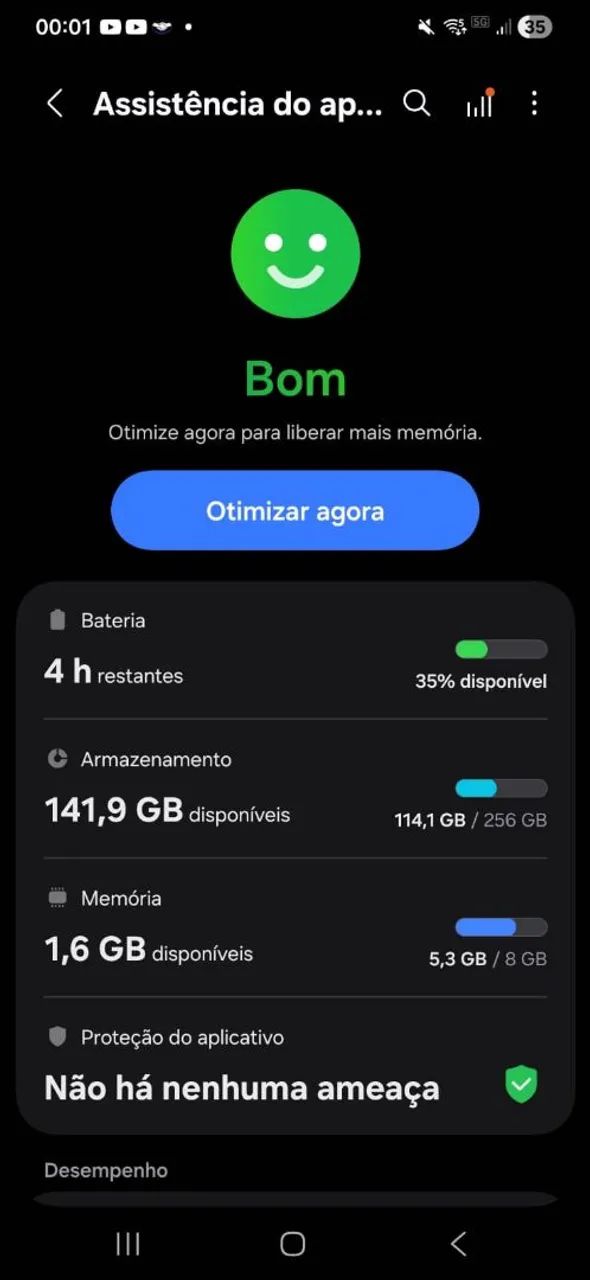Screen dimensions: 590x1280
Task: Tap the Otimizar agora button
Action: click(x=295, y=511)
